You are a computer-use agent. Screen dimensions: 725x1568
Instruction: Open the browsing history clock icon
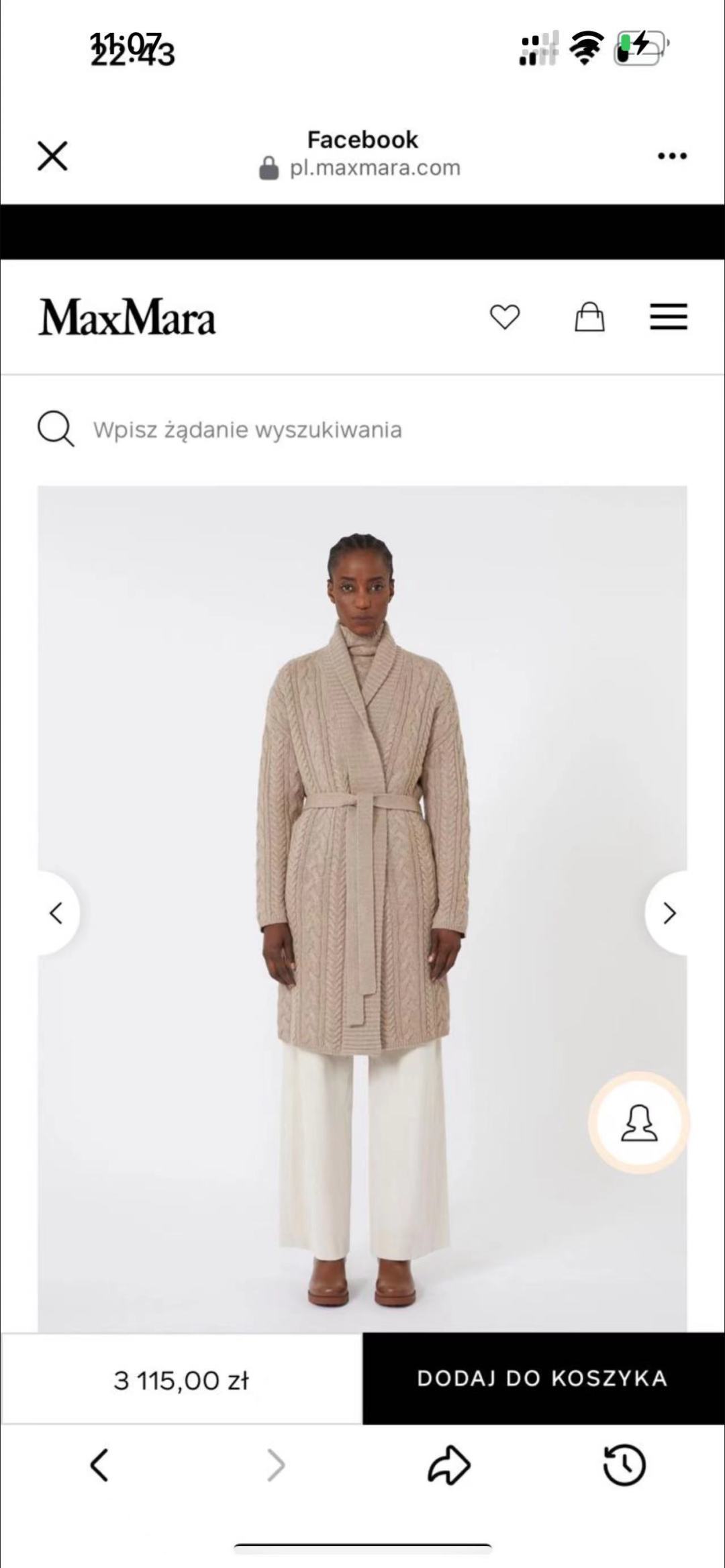pos(624,1465)
